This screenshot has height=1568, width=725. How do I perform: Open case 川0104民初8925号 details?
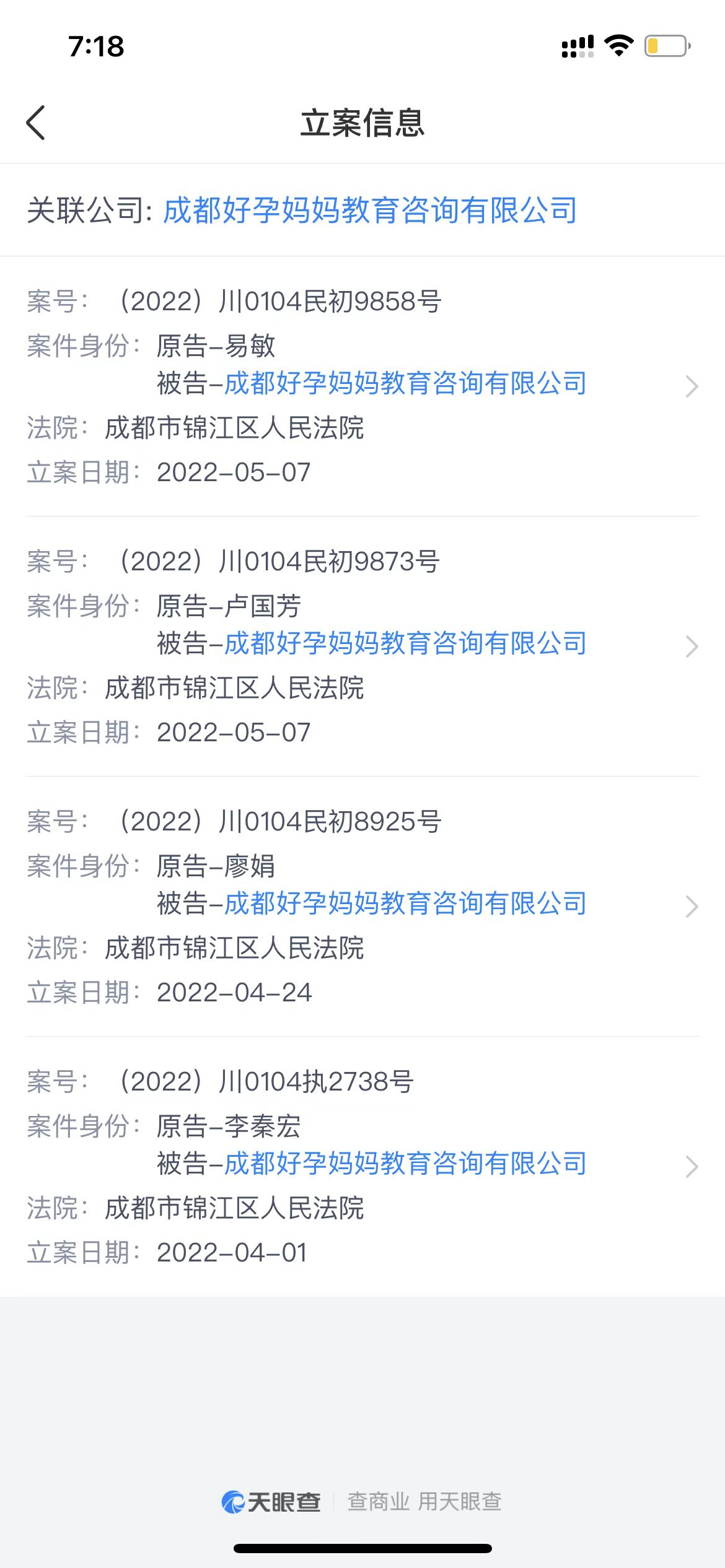692,907
